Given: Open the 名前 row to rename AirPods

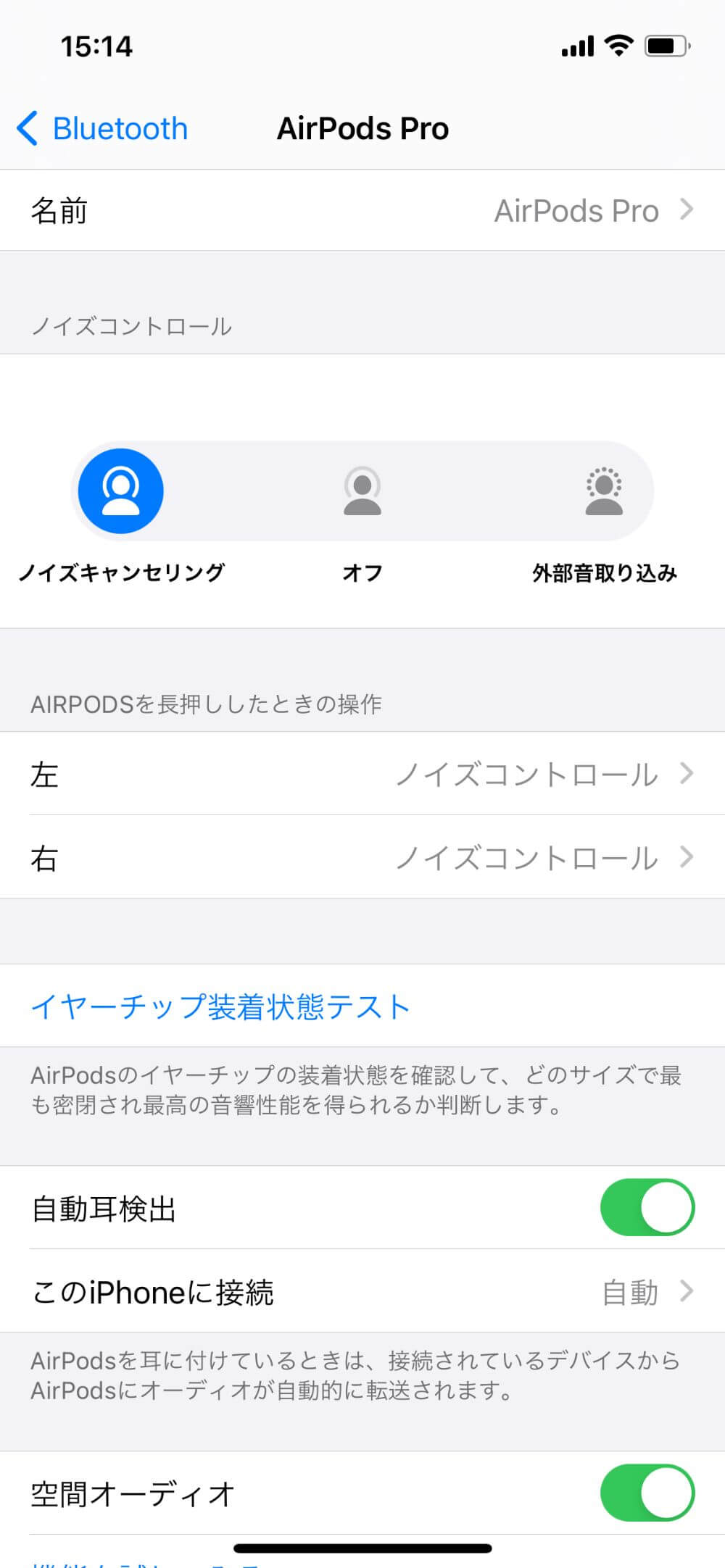Looking at the screenshot, I should tap(362, 211).
